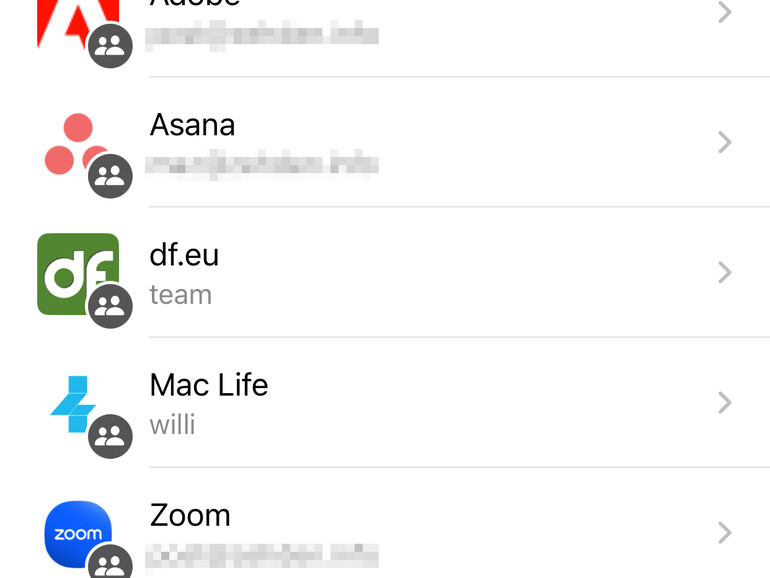Open the Zoom account entry
Screen dimensions: 770x578
tap(400, 532)
